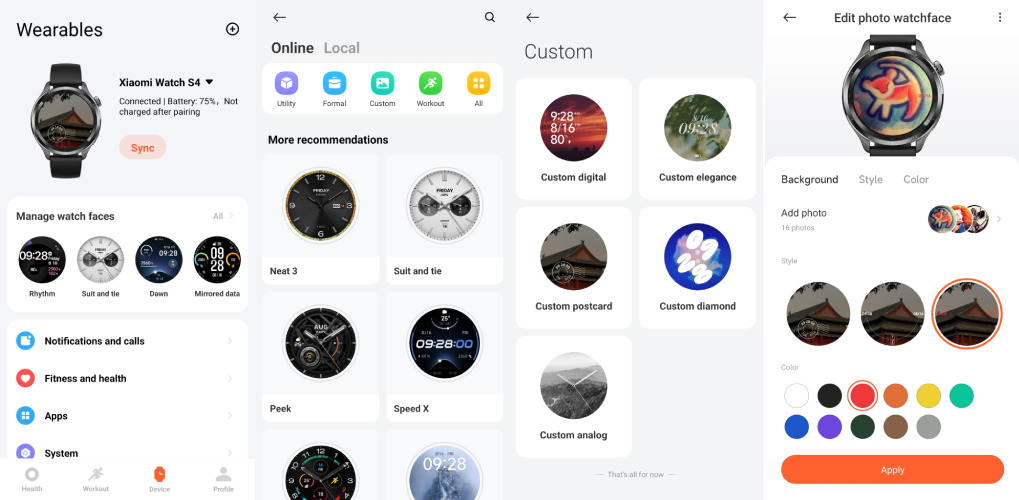Open the Add photo row

(891, 219)
